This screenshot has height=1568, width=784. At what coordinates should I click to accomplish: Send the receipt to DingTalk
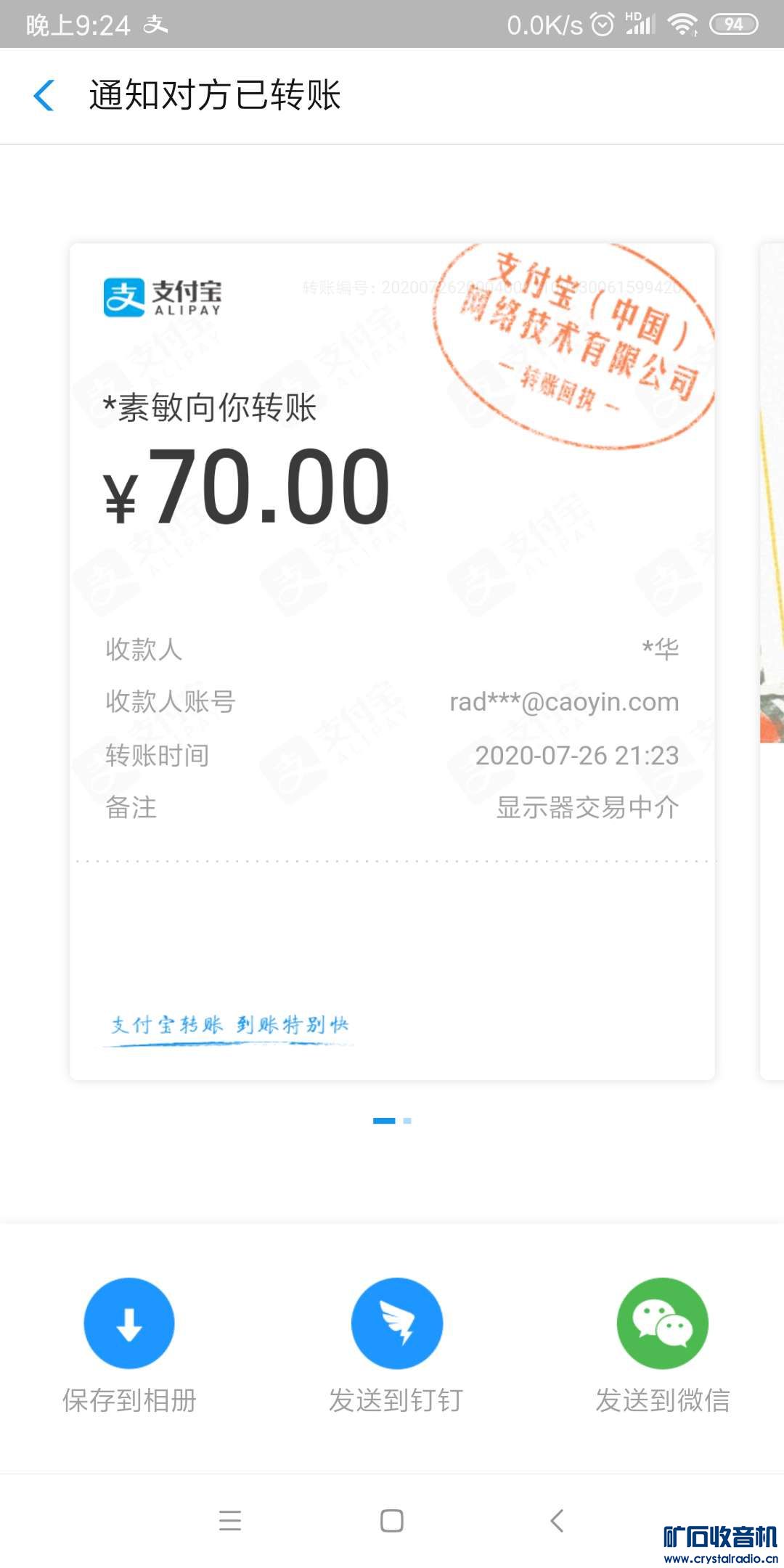[x=396, y=1323]
